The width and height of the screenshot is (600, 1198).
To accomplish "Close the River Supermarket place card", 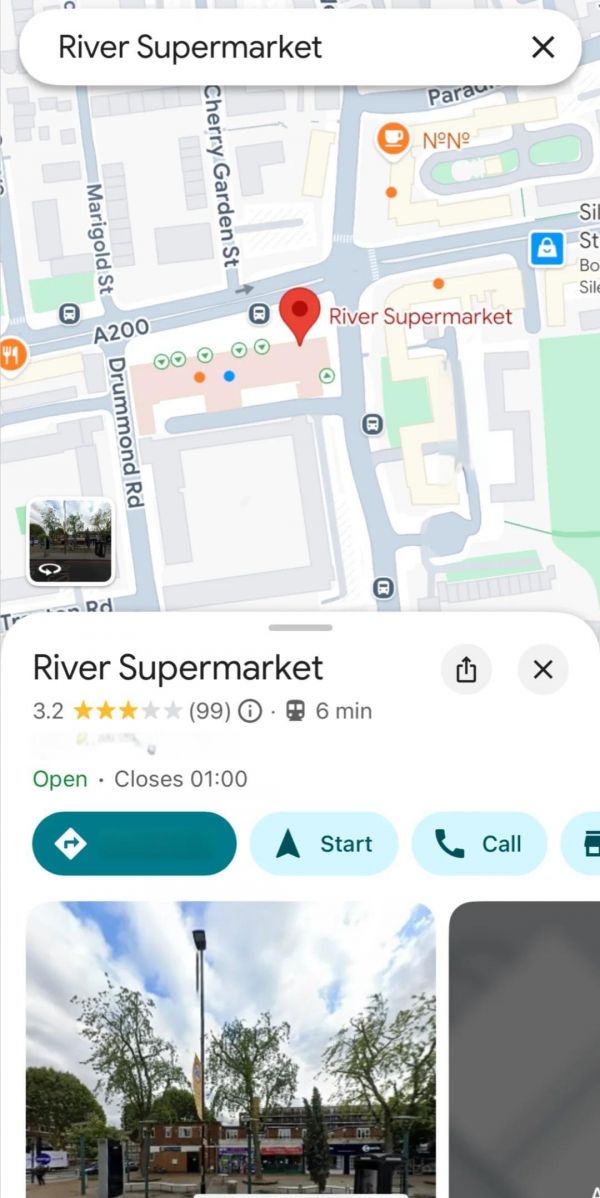I will pos(543,670).
